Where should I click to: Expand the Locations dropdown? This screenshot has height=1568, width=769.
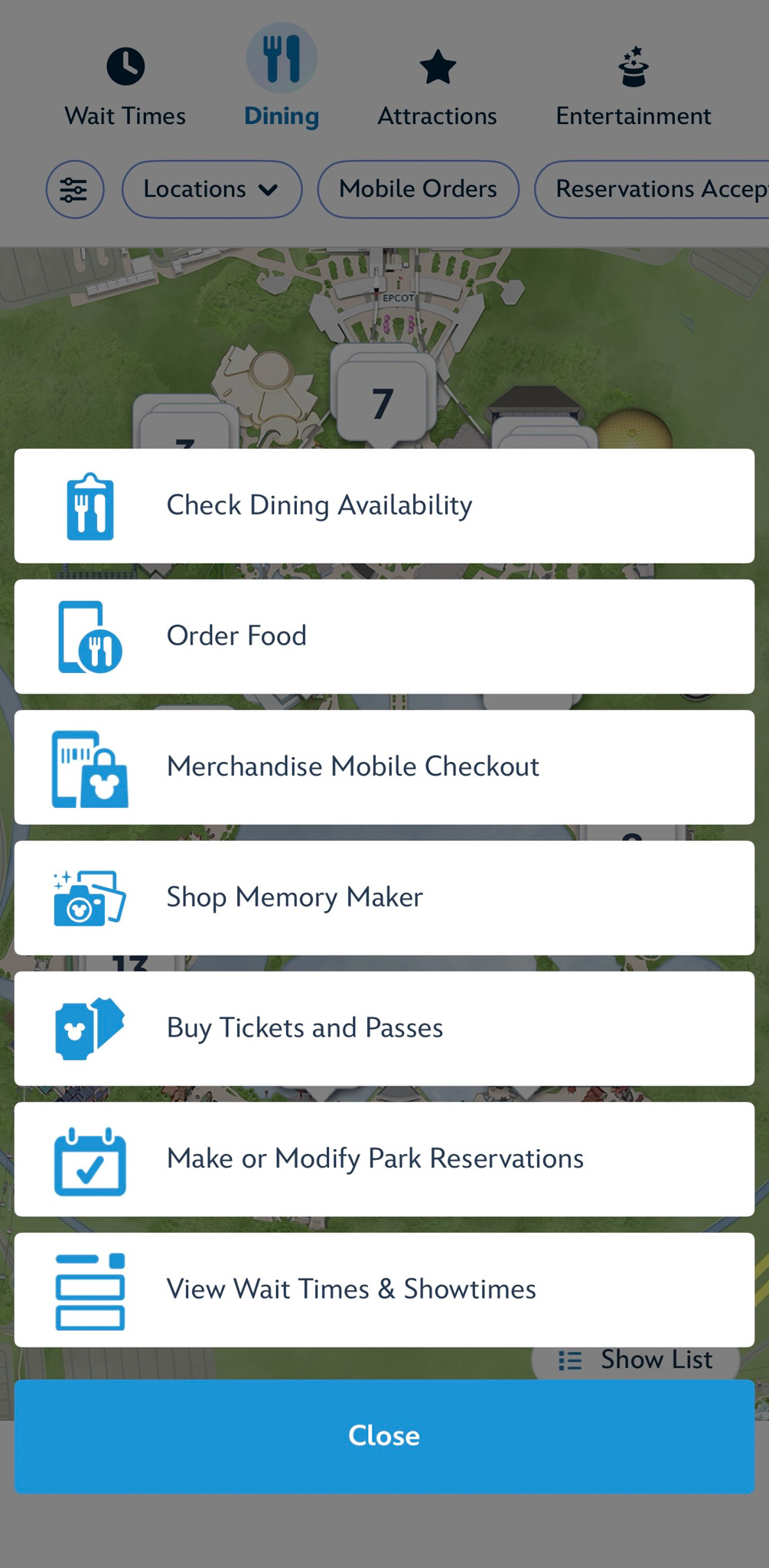coord(211,189)
